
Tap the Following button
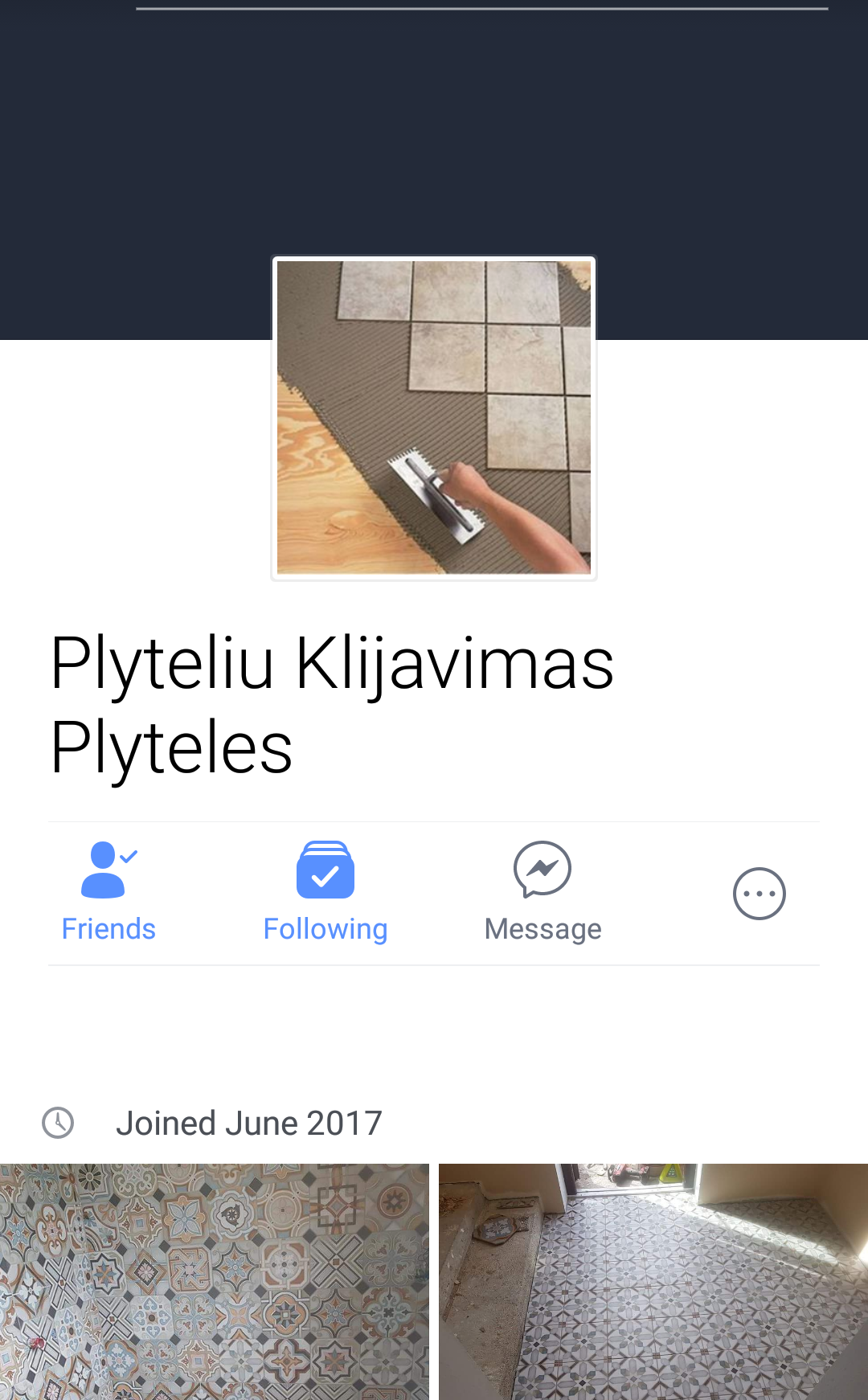point(325,893)
